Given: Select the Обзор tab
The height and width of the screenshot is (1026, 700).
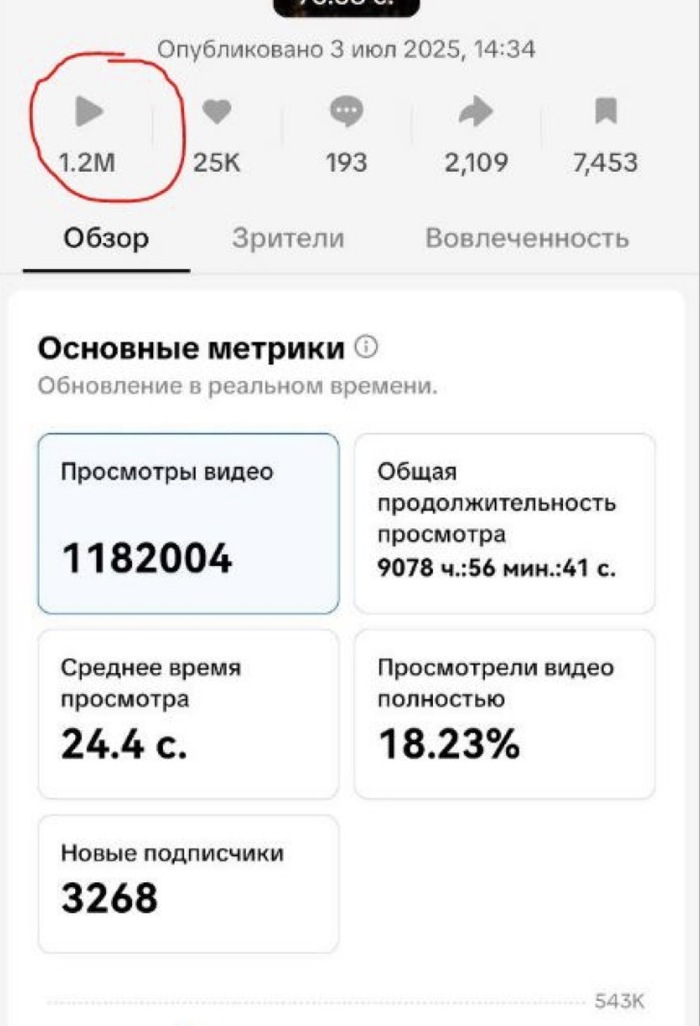Looking at the screenshot, I should click(106, 239).
